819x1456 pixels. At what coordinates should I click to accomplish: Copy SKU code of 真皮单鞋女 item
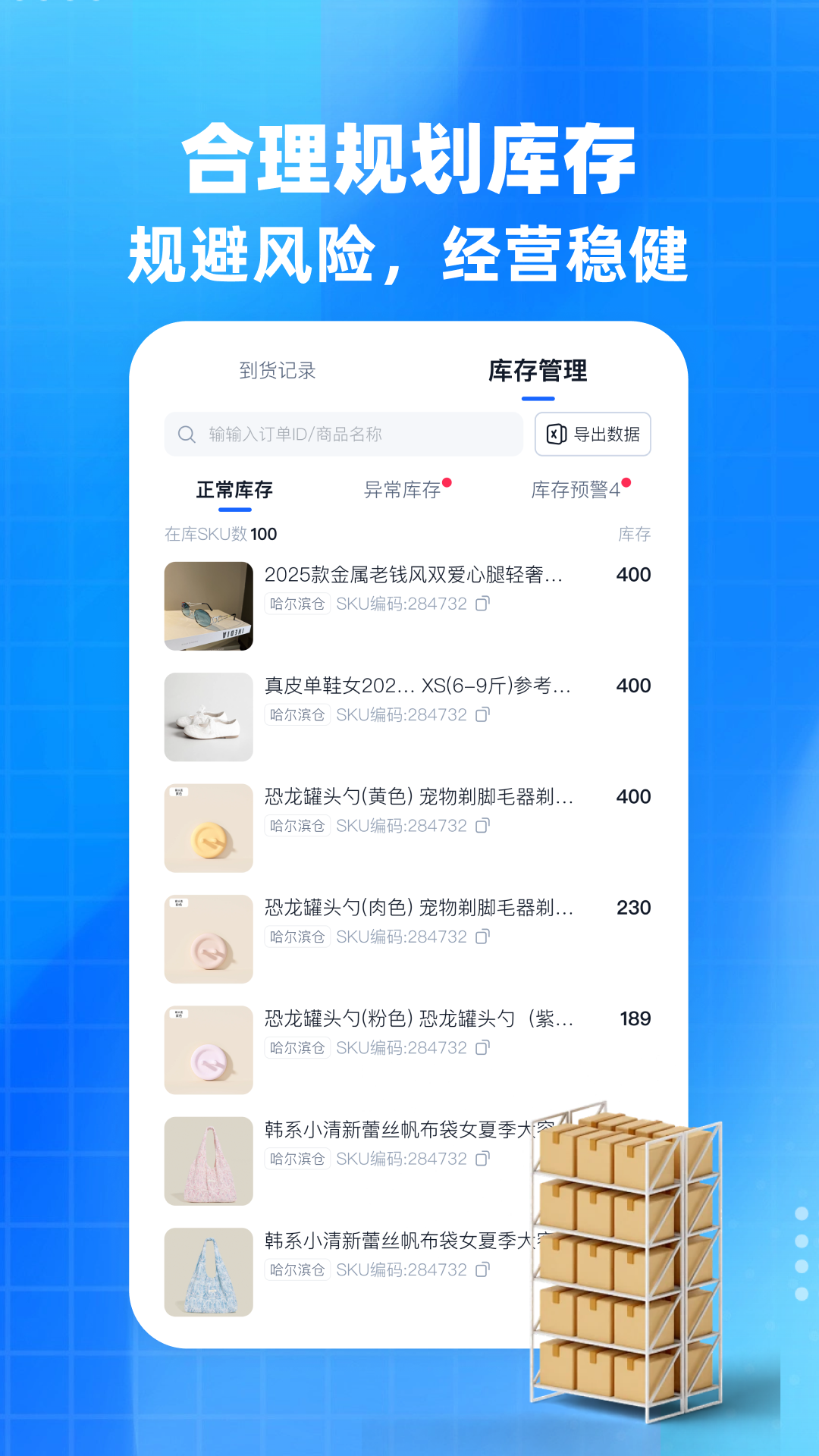coord(483,714)
